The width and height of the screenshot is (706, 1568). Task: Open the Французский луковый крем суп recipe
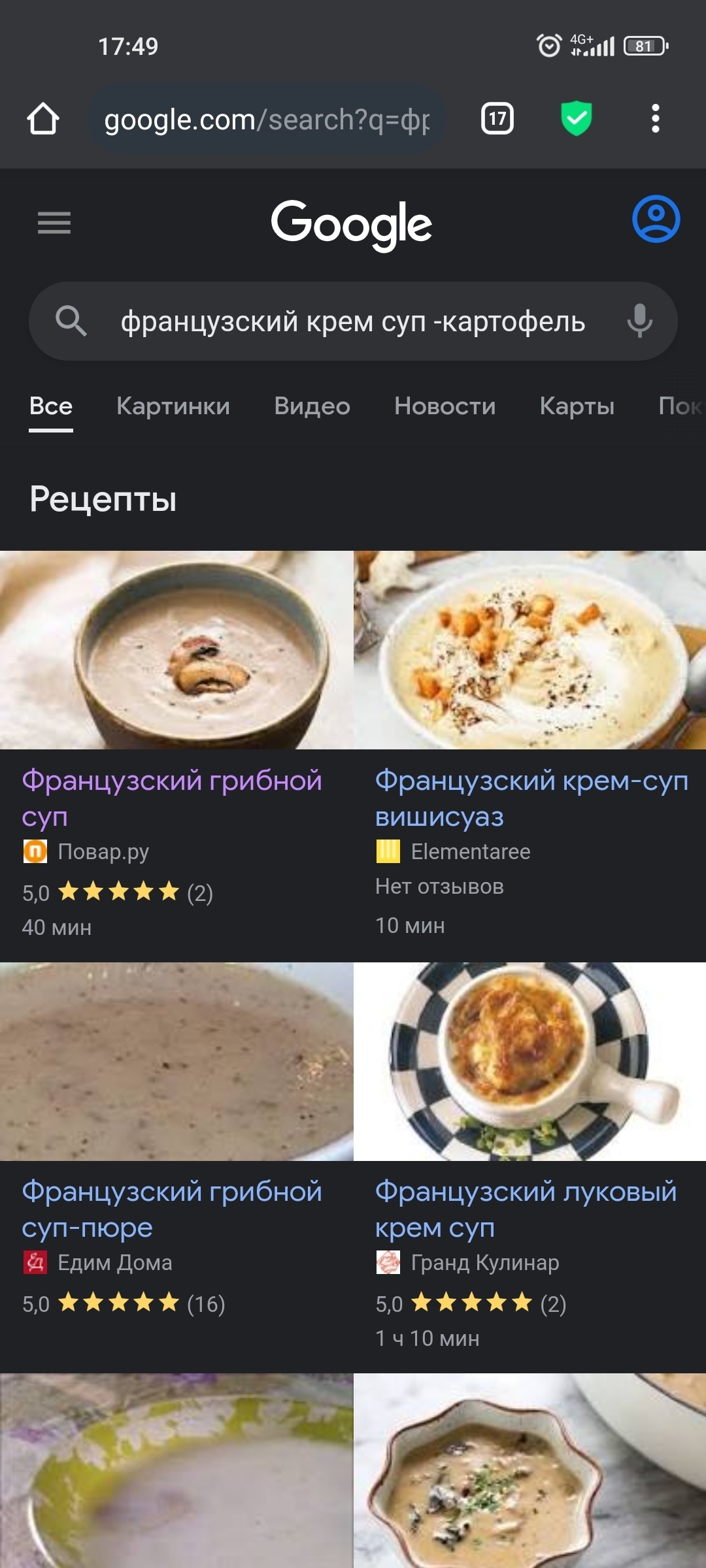coord(526,1209)
